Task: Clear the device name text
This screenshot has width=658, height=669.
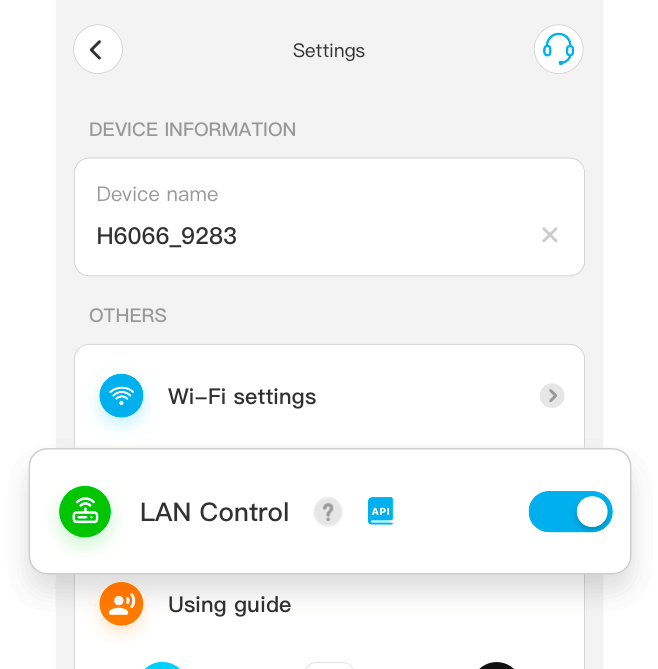Action: click(x=549, y=235)
